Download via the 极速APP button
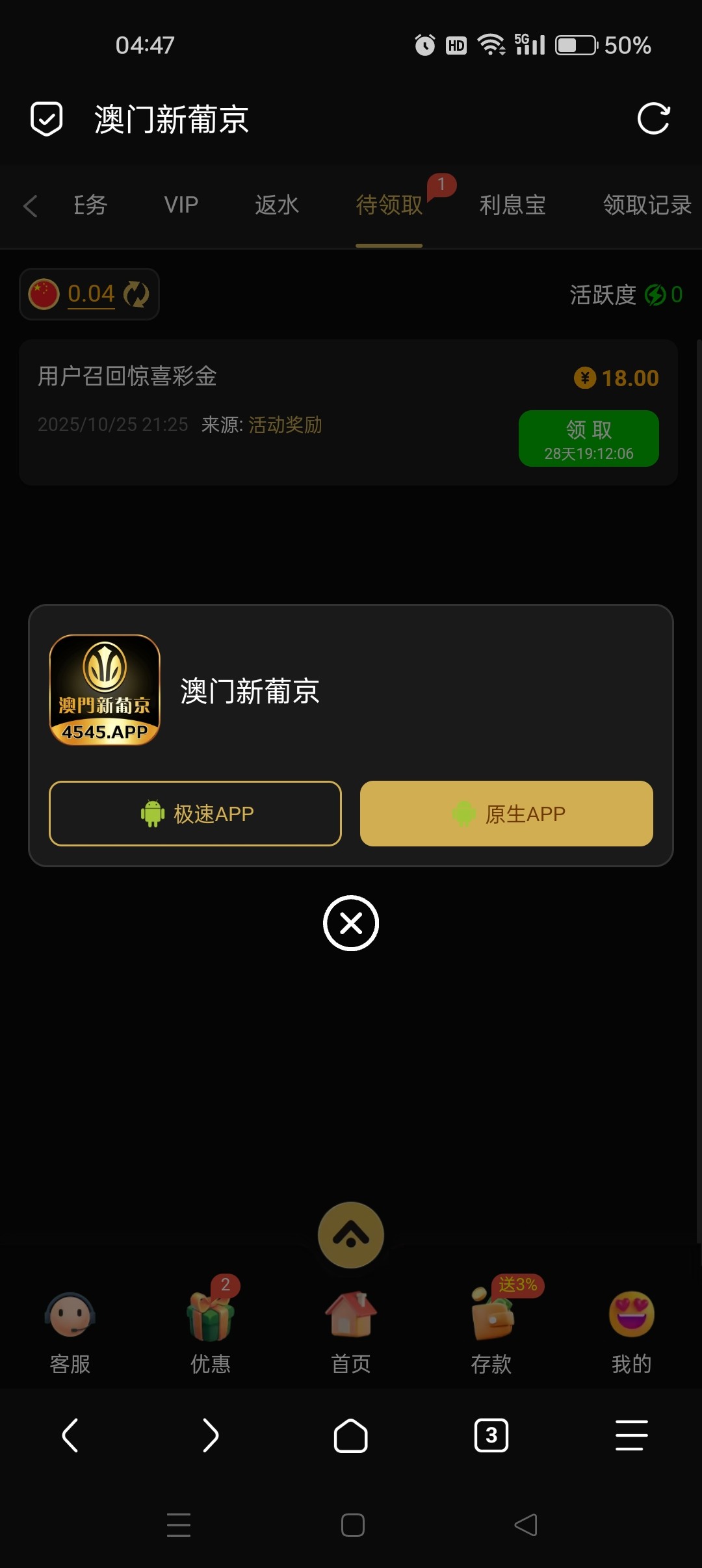702x1568 pixels. click(x=195, y=813)
